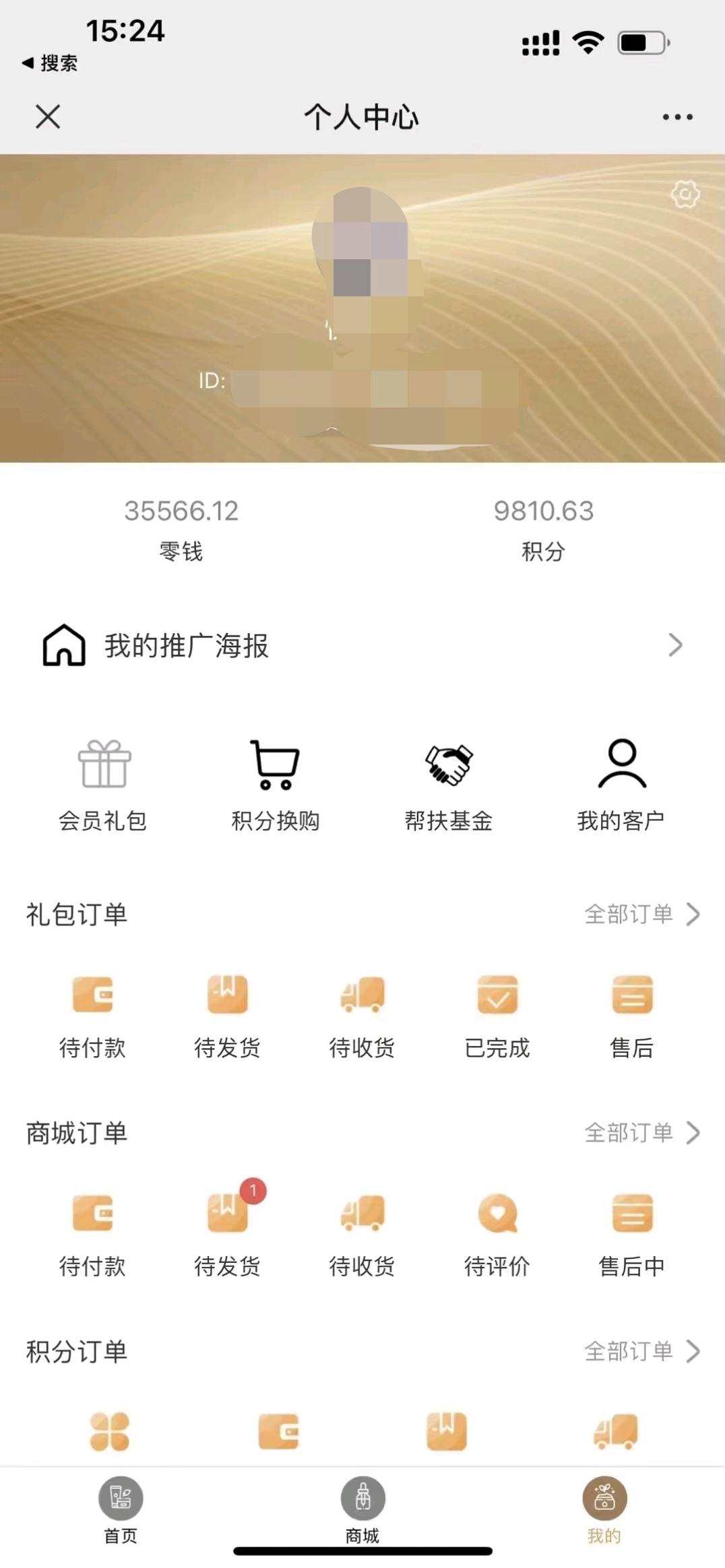
Task: Open 我的推广海报 row
Action: pos(362,645)
